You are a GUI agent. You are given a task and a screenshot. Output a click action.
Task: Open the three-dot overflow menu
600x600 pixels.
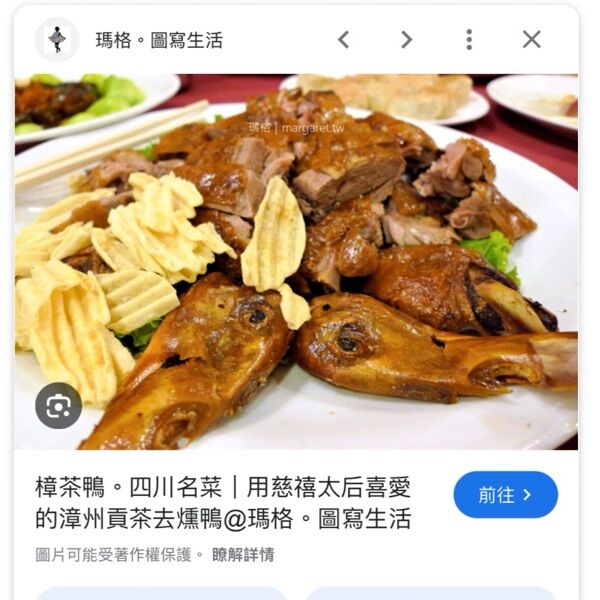[468, 40]
